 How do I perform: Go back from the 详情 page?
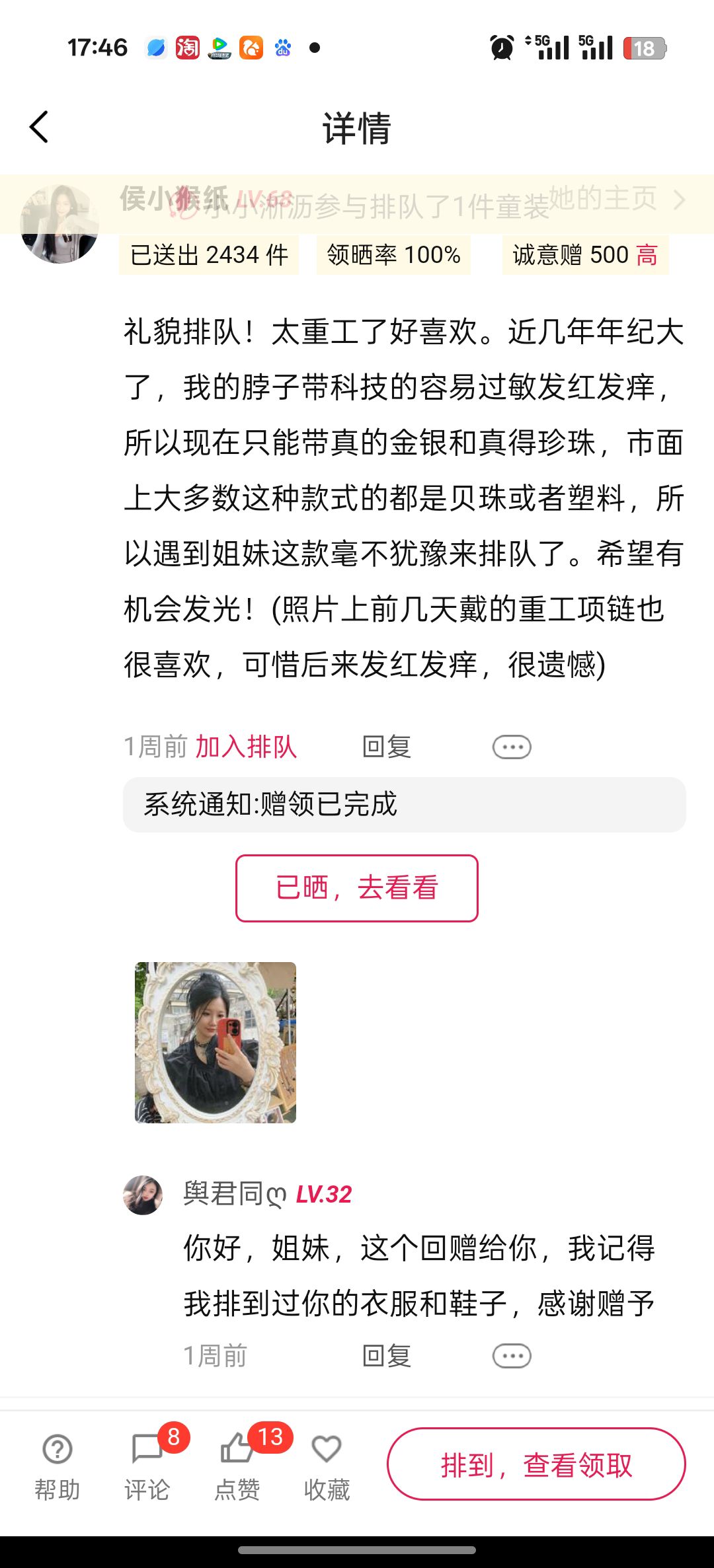tap(39, 127)
